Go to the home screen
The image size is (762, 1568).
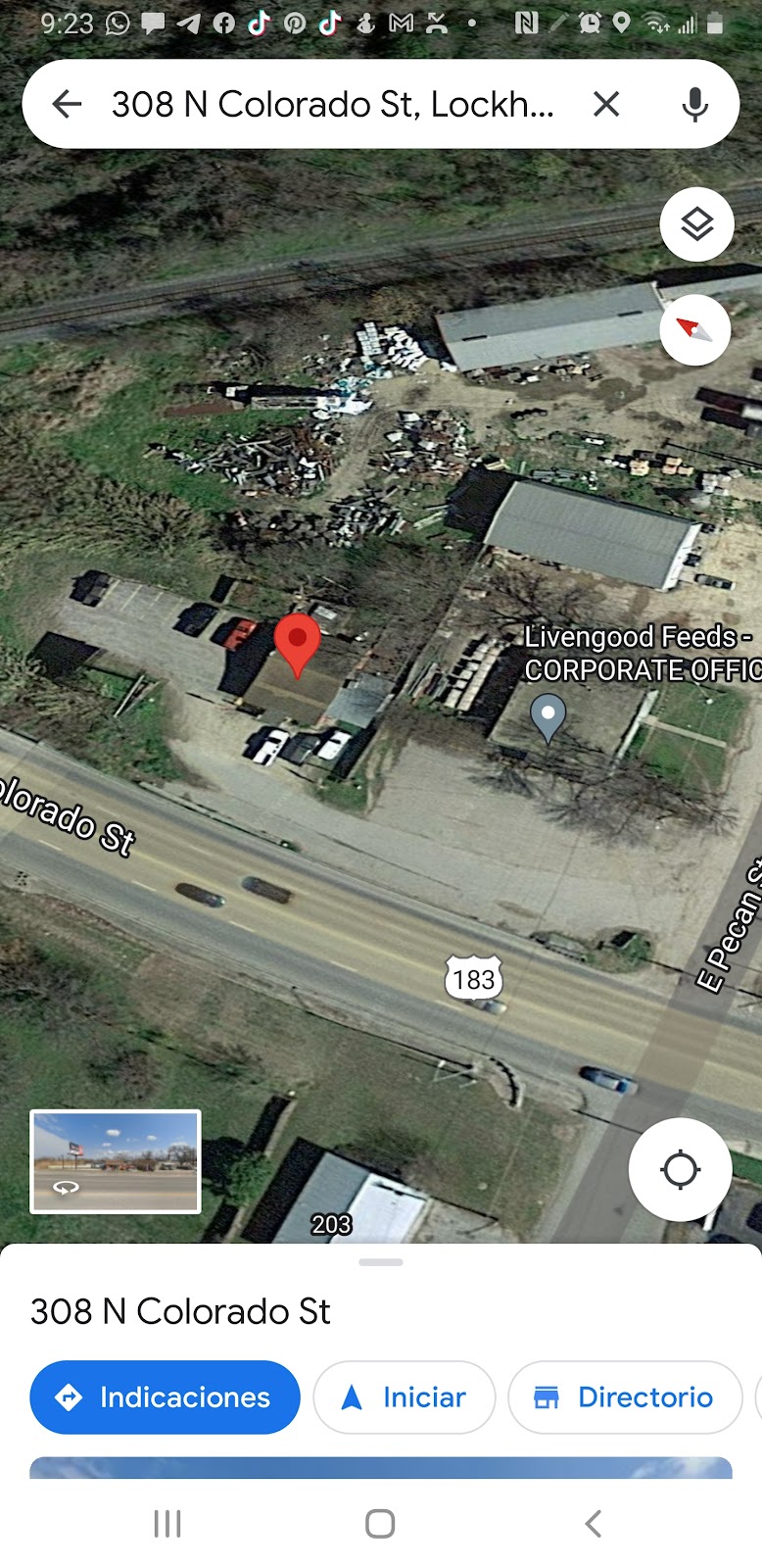(x=380, y=1524)
